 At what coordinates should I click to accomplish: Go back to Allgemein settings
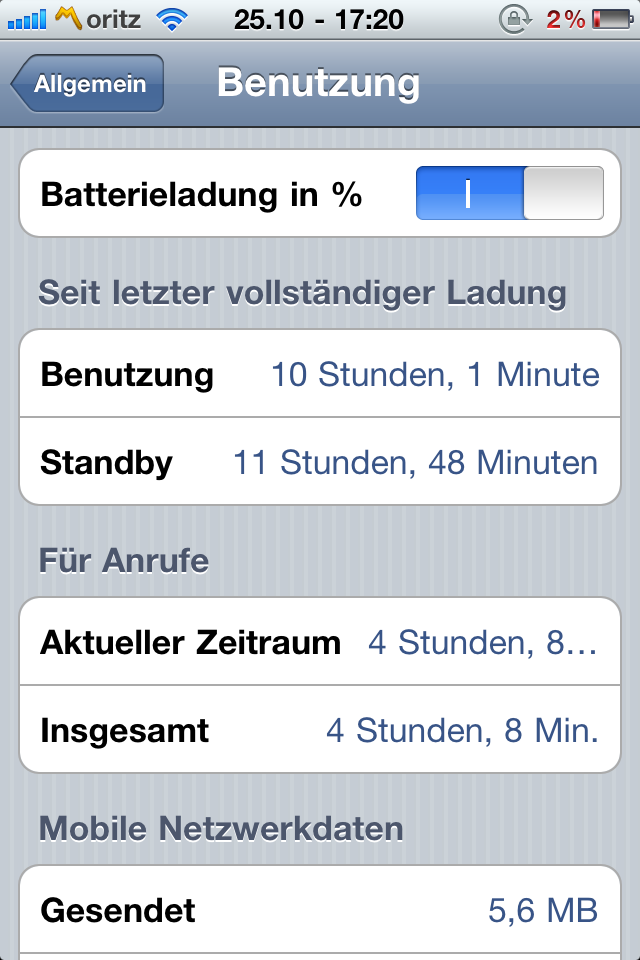[x=88, y=84]
